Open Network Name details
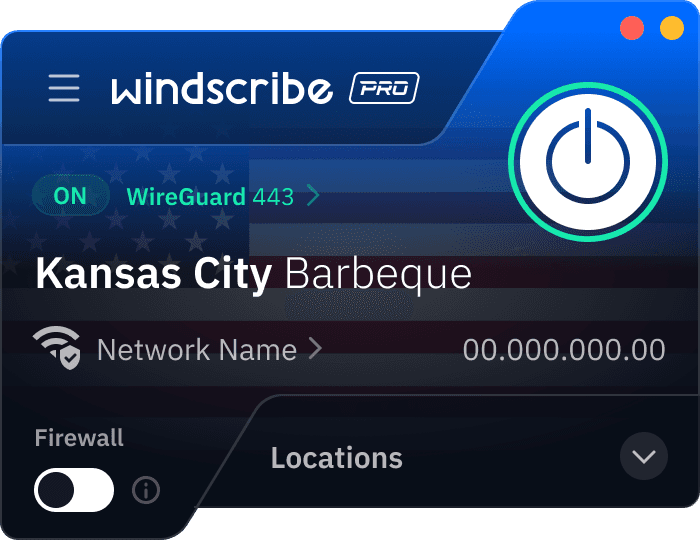Screen dimensions: 700x540 210,350
